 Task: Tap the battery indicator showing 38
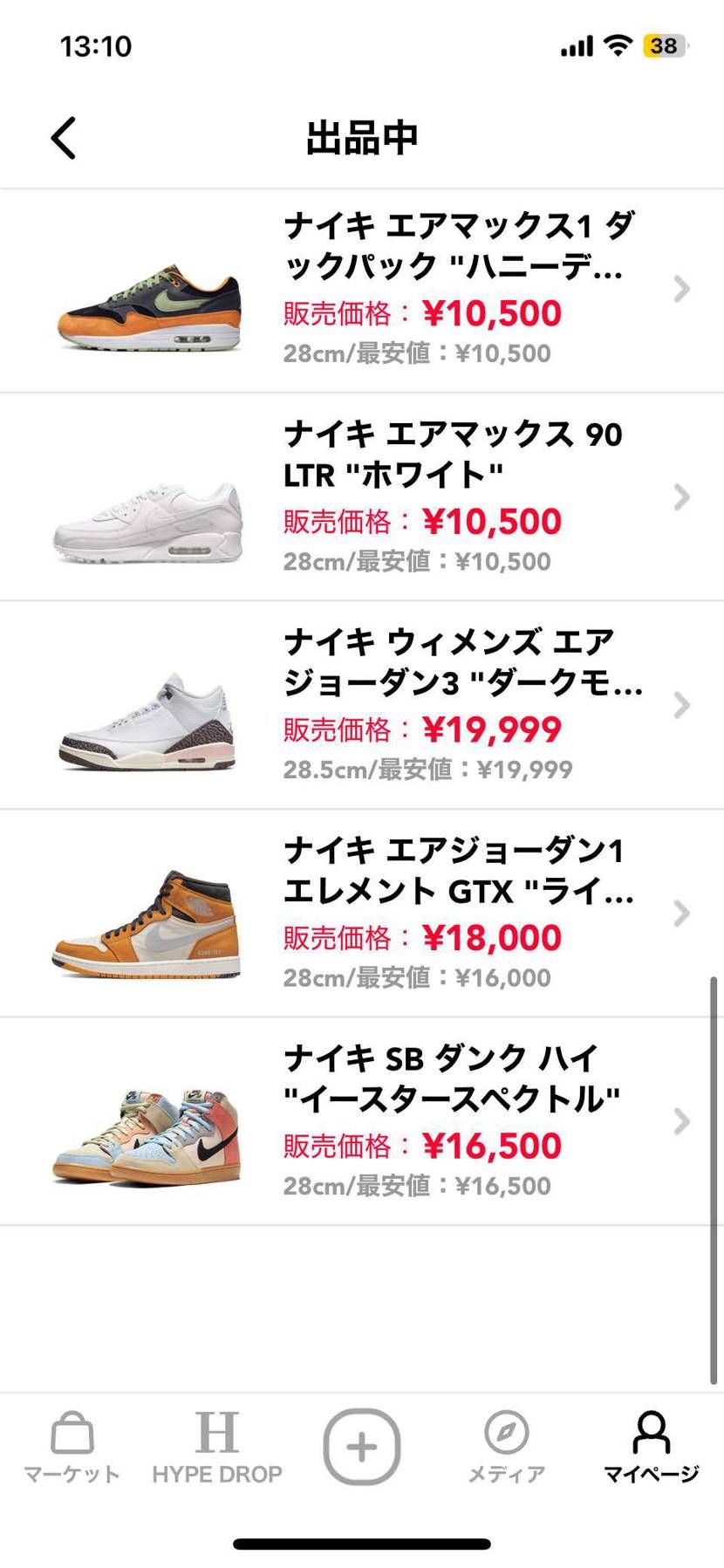[x=665, y=45]
